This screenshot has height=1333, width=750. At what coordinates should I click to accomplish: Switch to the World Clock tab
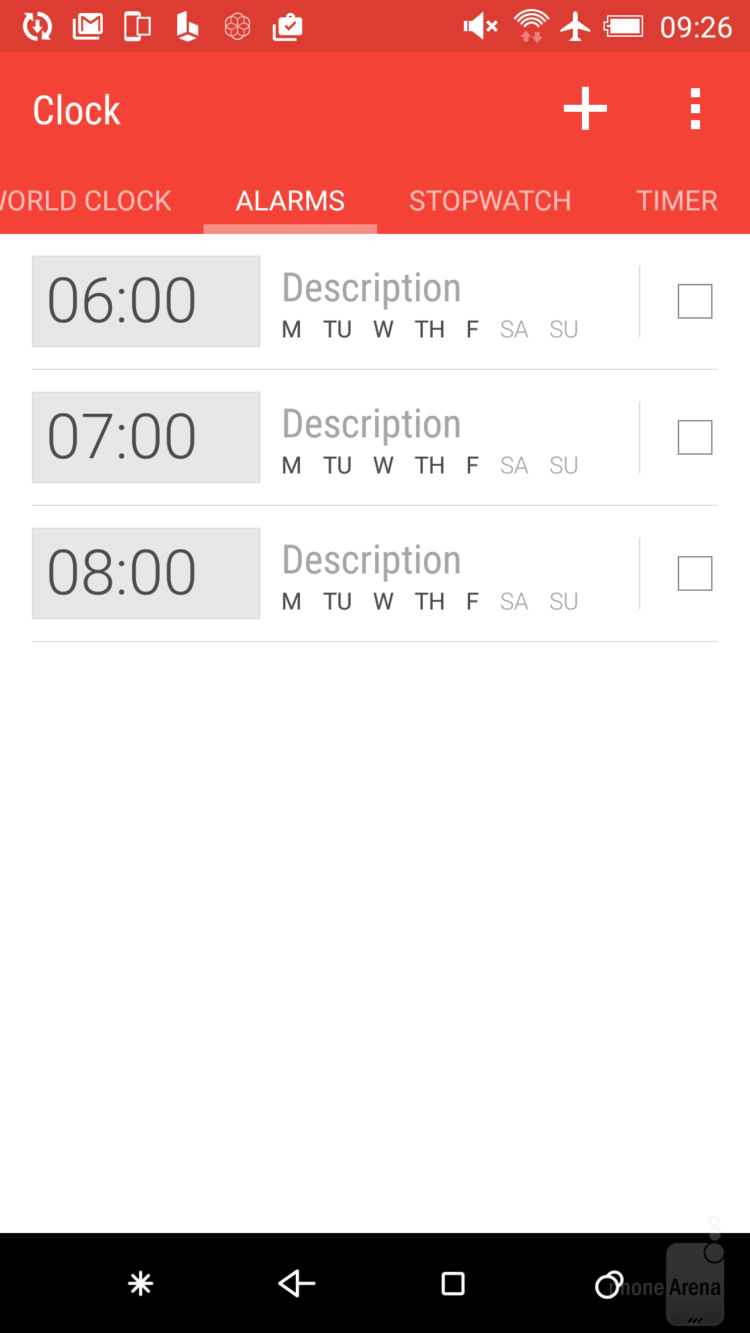click(86, 201)
